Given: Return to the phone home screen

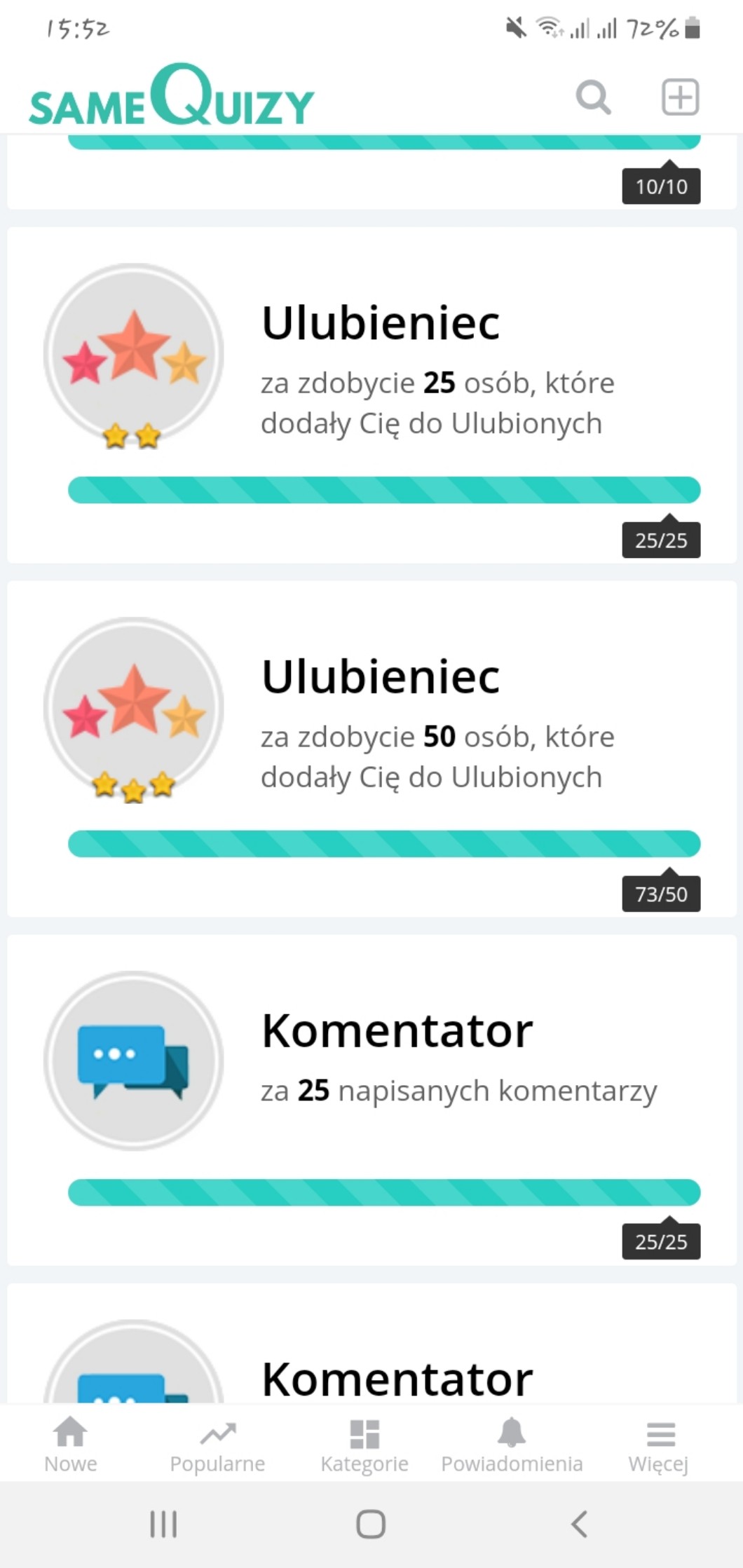Looking at the screenshot, I should point(371,1524).
